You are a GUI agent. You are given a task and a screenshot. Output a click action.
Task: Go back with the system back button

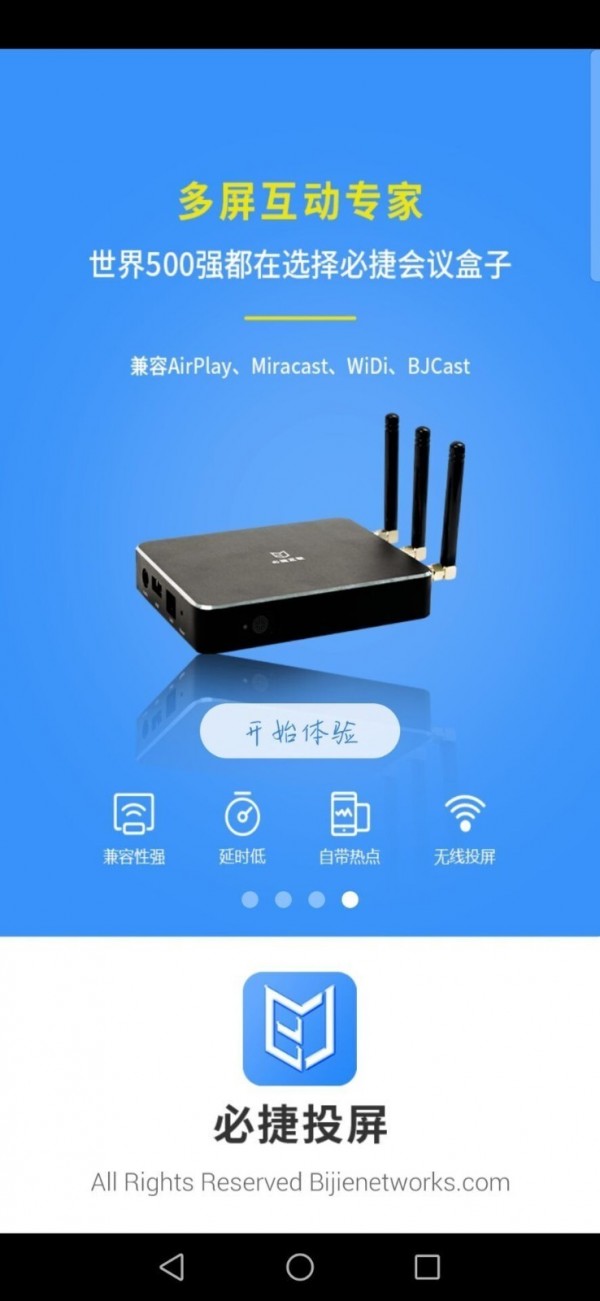pyautogui.click(x=172, y=1267)
